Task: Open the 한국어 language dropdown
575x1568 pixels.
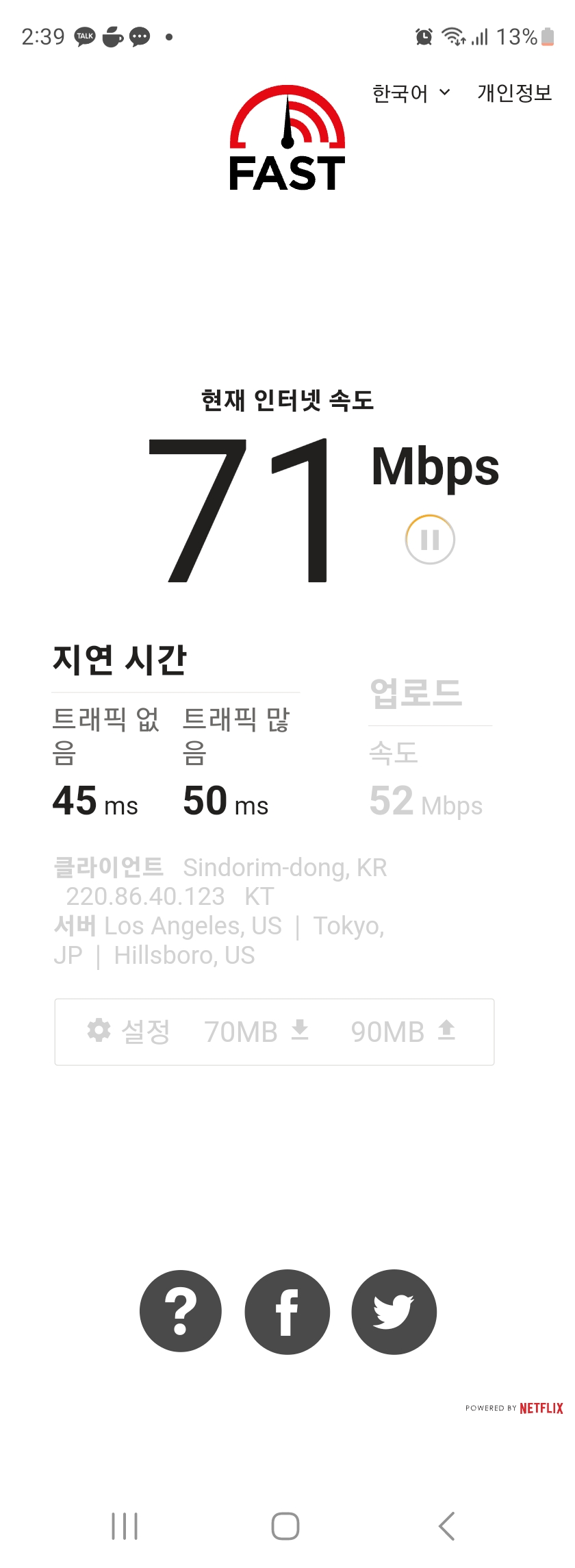Action: (x=400, y=93)
